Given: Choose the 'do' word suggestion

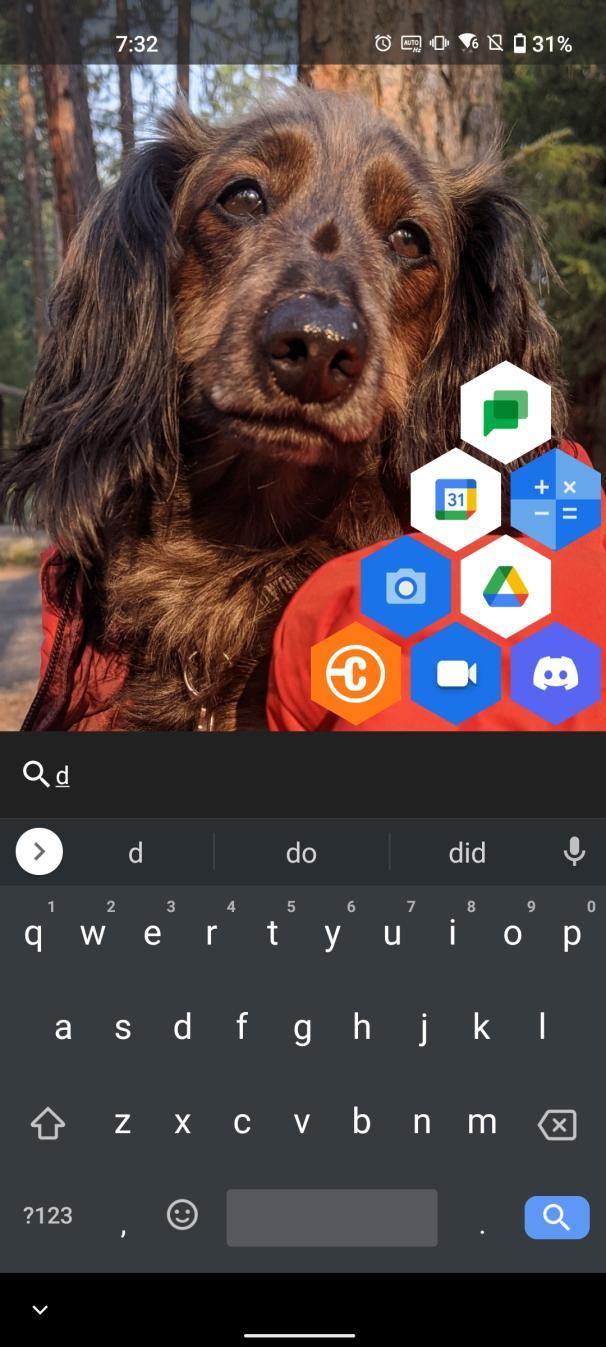Looking at the screenshot, I should [301, 852].
